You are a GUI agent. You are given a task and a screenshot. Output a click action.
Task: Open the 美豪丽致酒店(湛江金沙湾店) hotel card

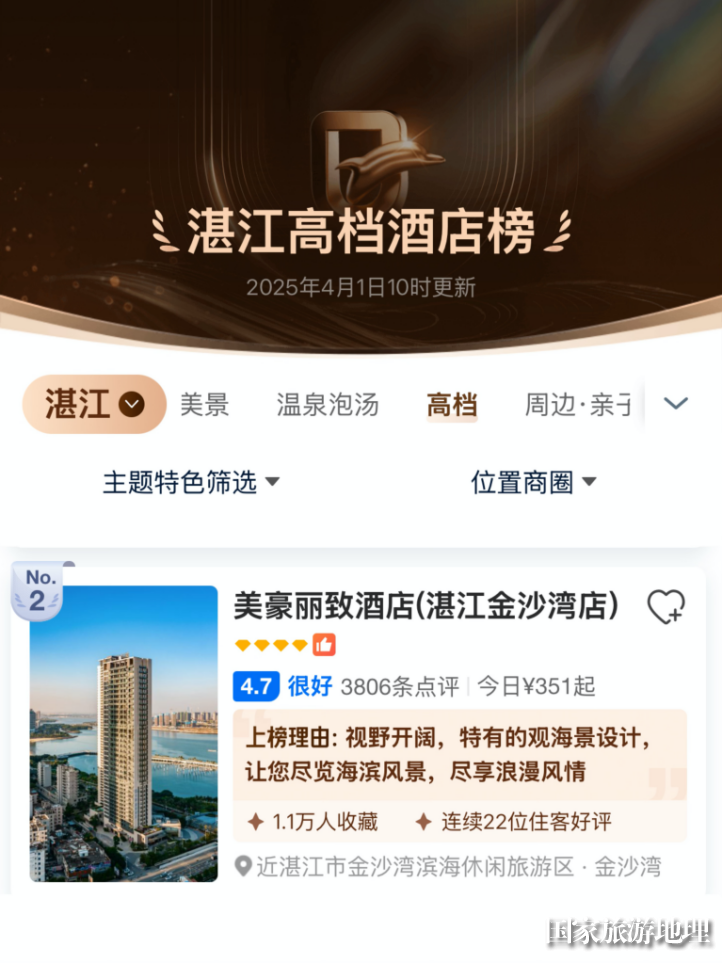pos(425,606)
